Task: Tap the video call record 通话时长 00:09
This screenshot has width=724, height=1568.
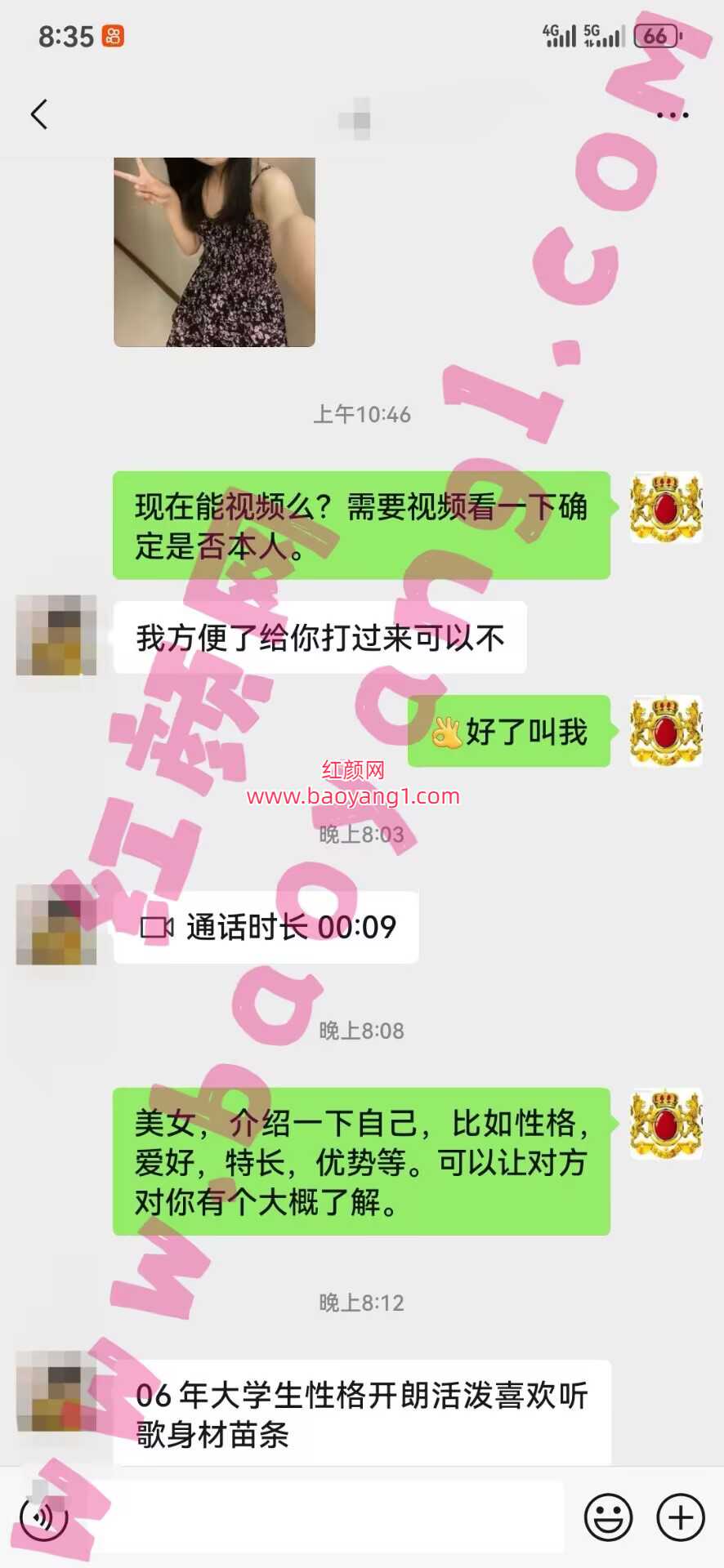Action: pos(266,927)
